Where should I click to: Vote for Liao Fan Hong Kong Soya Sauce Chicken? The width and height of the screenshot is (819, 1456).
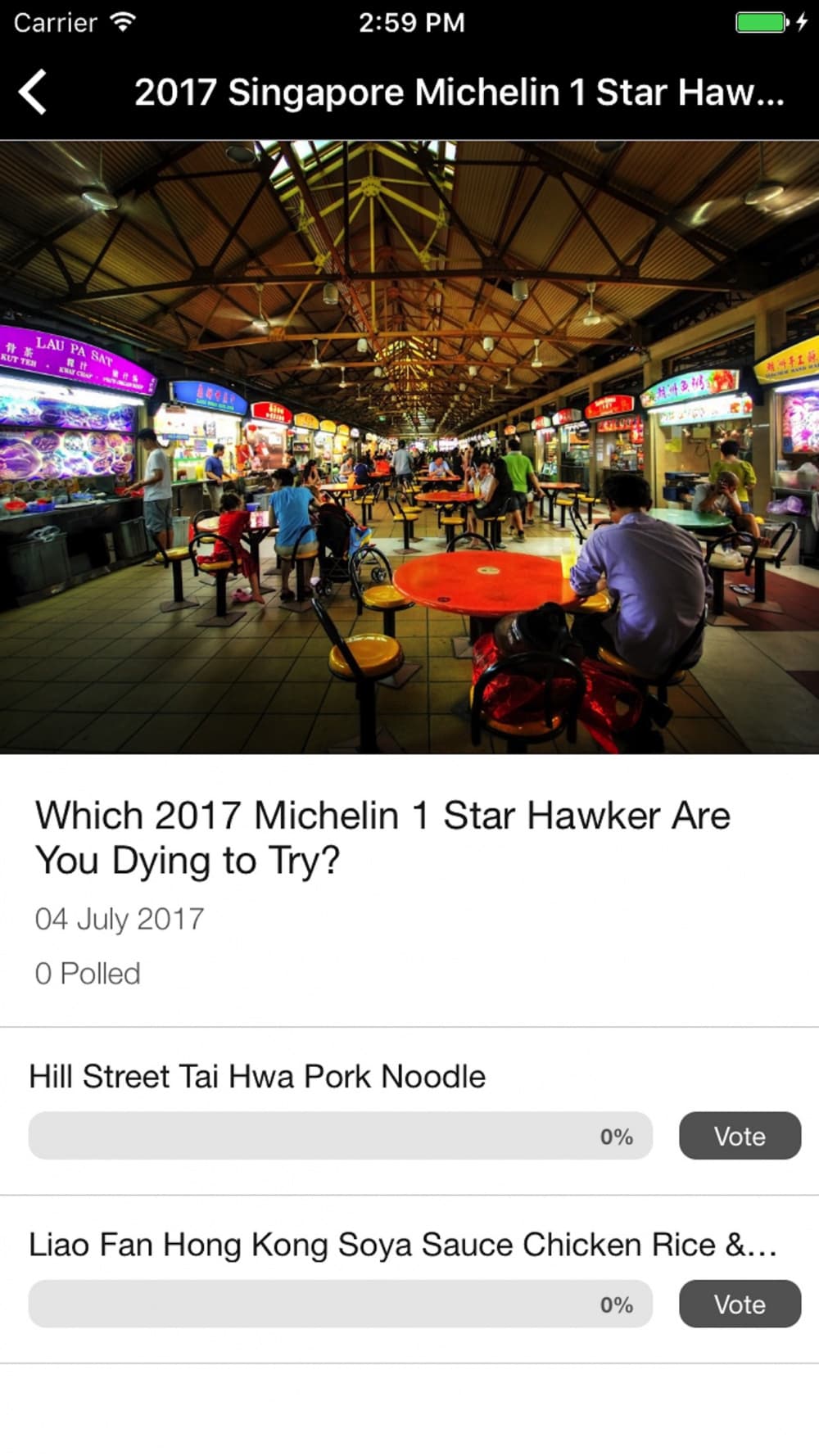(x=739, y=1304)
